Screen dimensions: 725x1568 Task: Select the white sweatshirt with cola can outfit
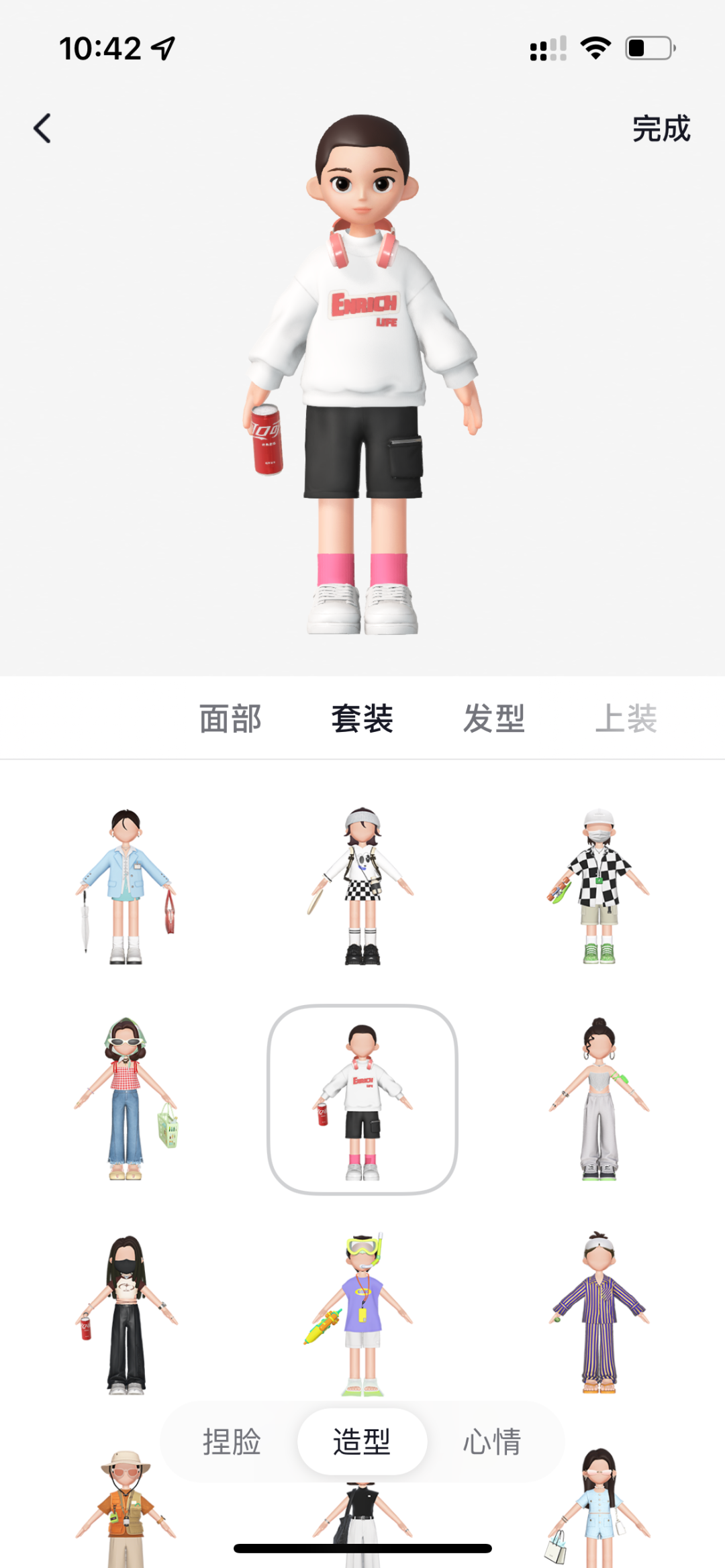362,1099
